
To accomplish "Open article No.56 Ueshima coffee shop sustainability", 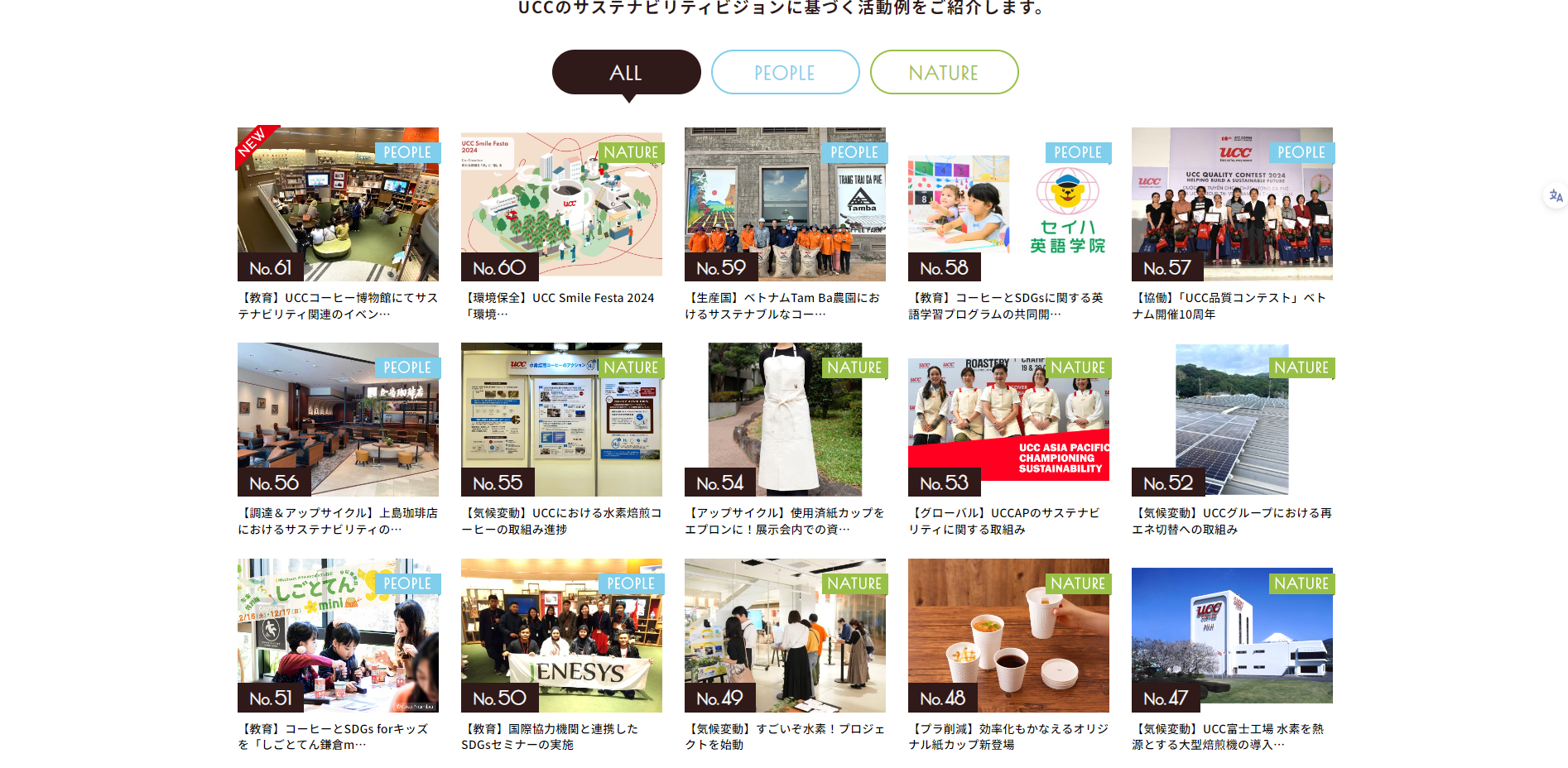I will pos(338,420).
